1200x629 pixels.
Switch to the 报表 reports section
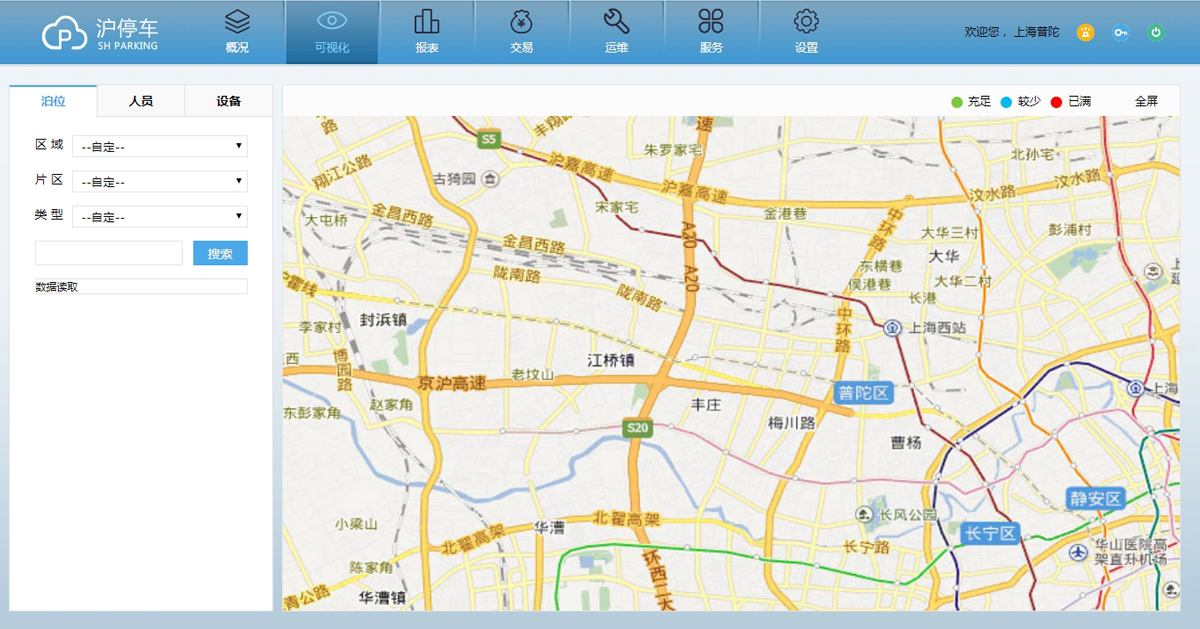[427, 32]
